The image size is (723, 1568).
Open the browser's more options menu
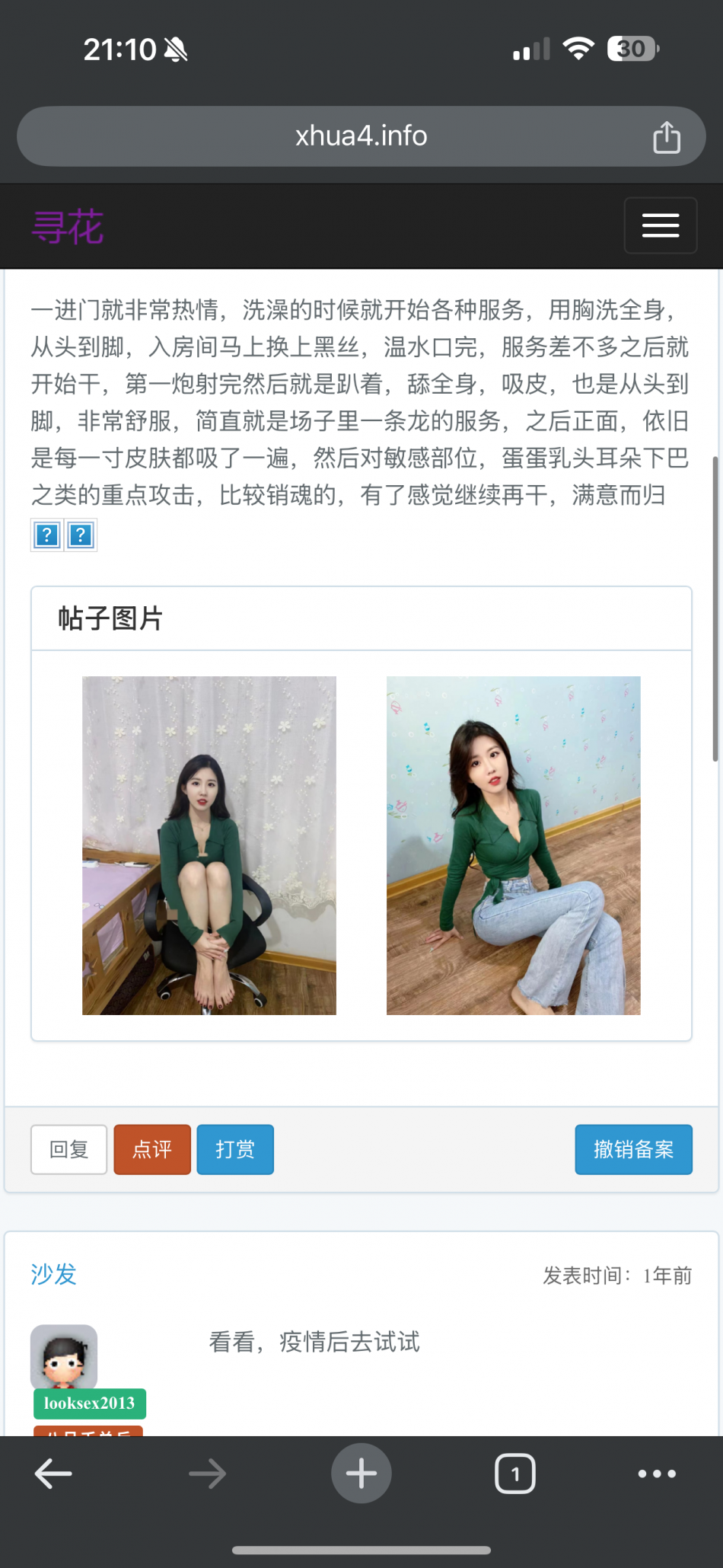pos(657,1474)
